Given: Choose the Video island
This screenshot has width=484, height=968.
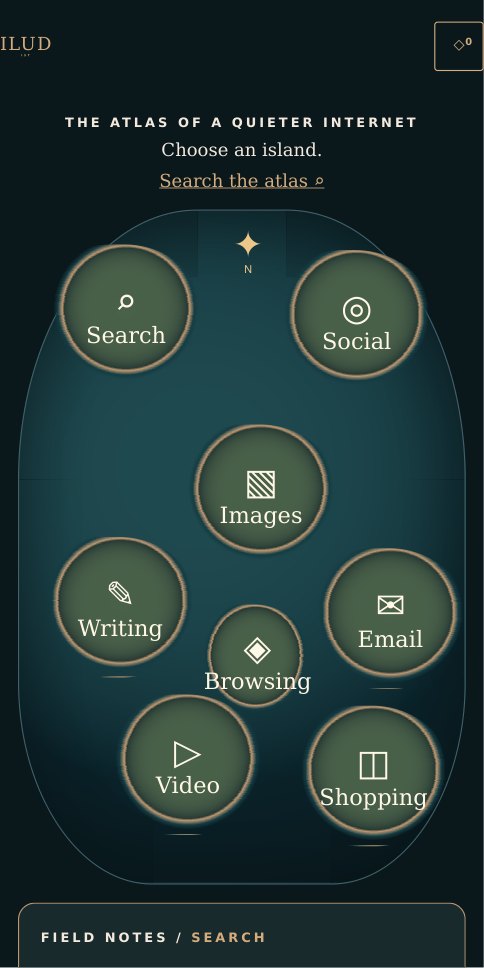Looking at the screenshot, I should coord(188,759).
